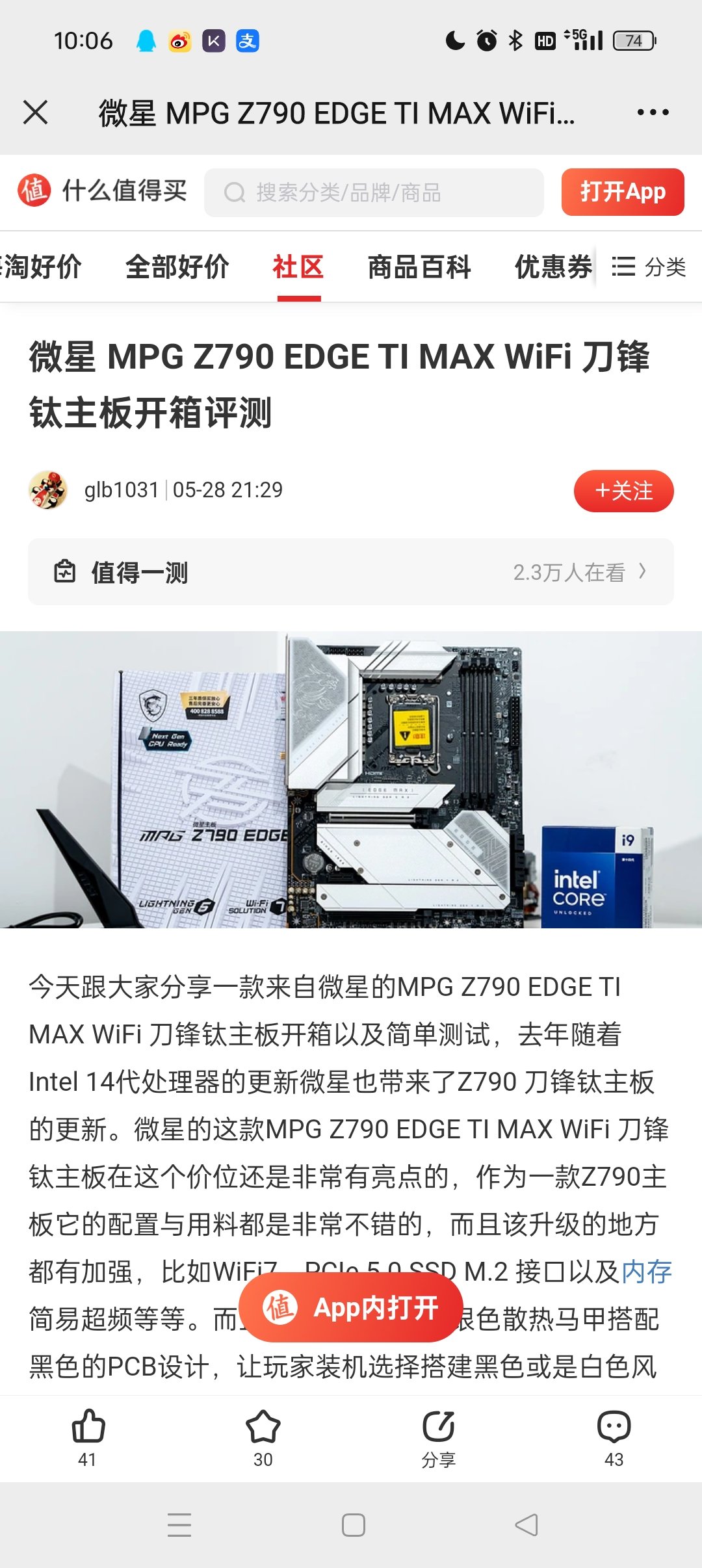
Task: Switch to the 优惠券 tab
Action: click(x=553, y=267)
